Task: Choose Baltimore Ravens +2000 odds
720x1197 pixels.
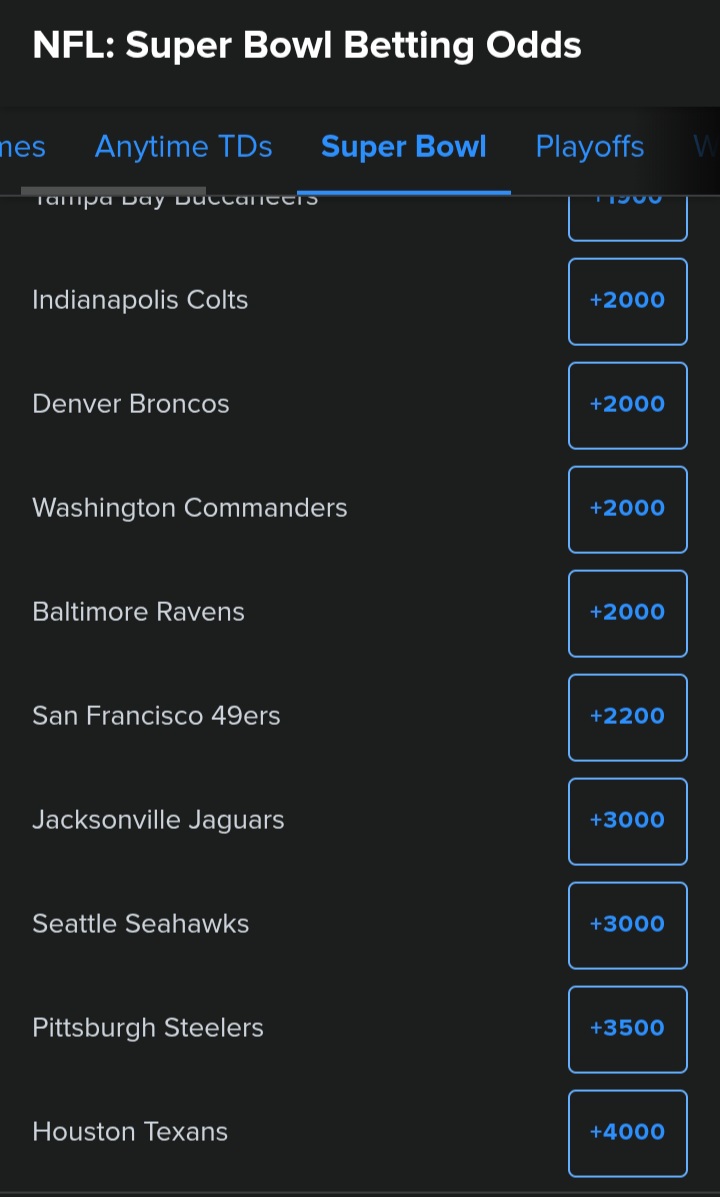Action: [x=628, y=613]
